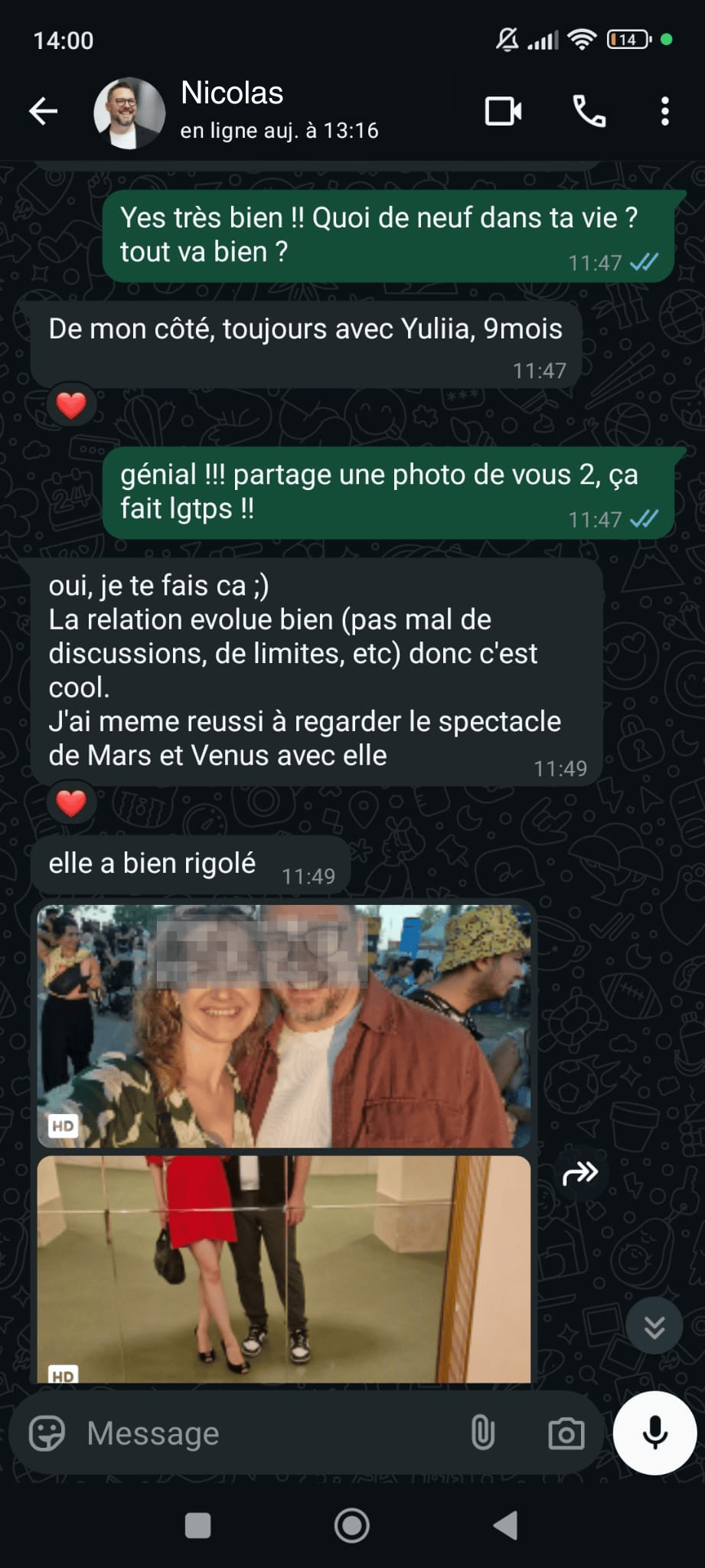Start a video call with Nicolas
The width and height of the screenshot is (705, 1568).
tap(504, 112)
